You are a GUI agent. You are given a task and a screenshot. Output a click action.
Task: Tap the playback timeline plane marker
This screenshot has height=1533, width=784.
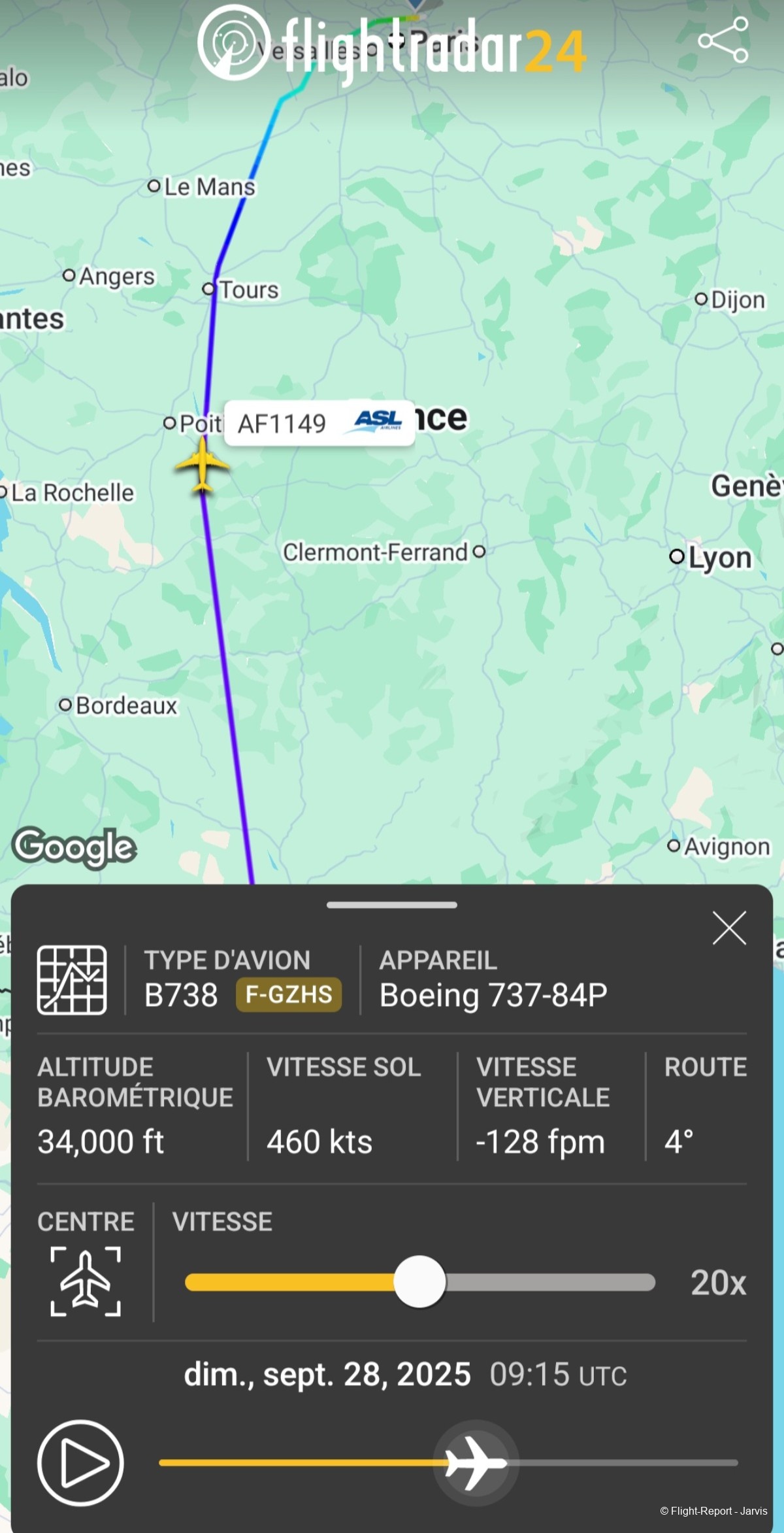[476, 1462]
